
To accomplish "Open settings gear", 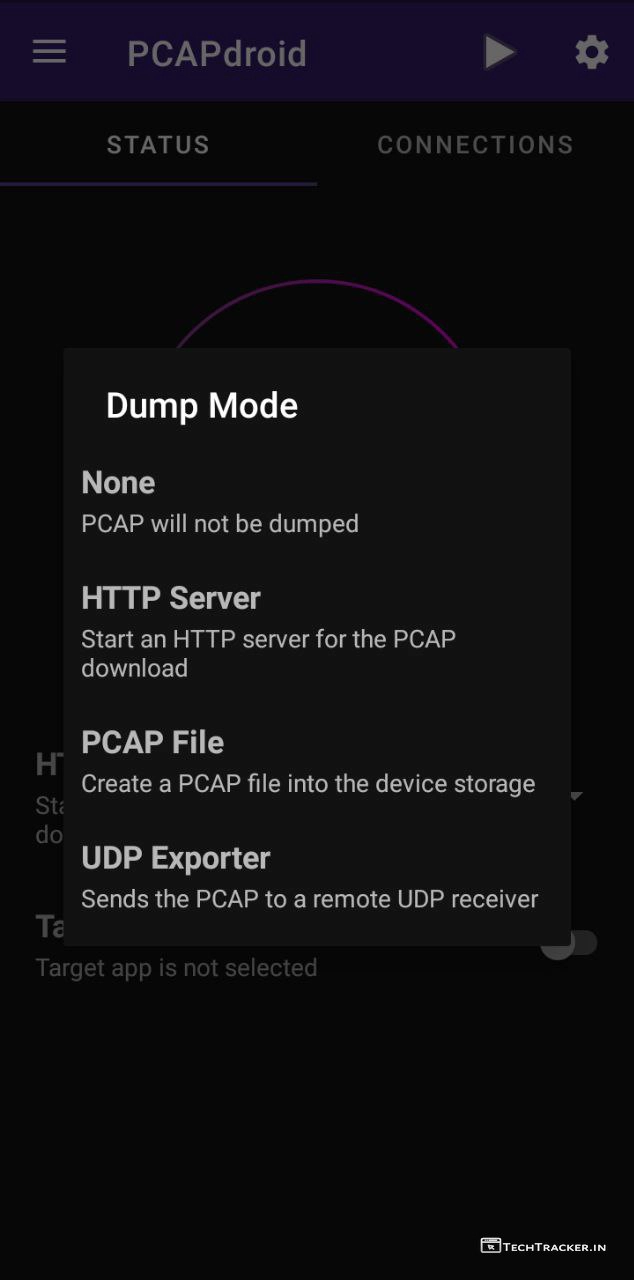I will click(591, 52).
